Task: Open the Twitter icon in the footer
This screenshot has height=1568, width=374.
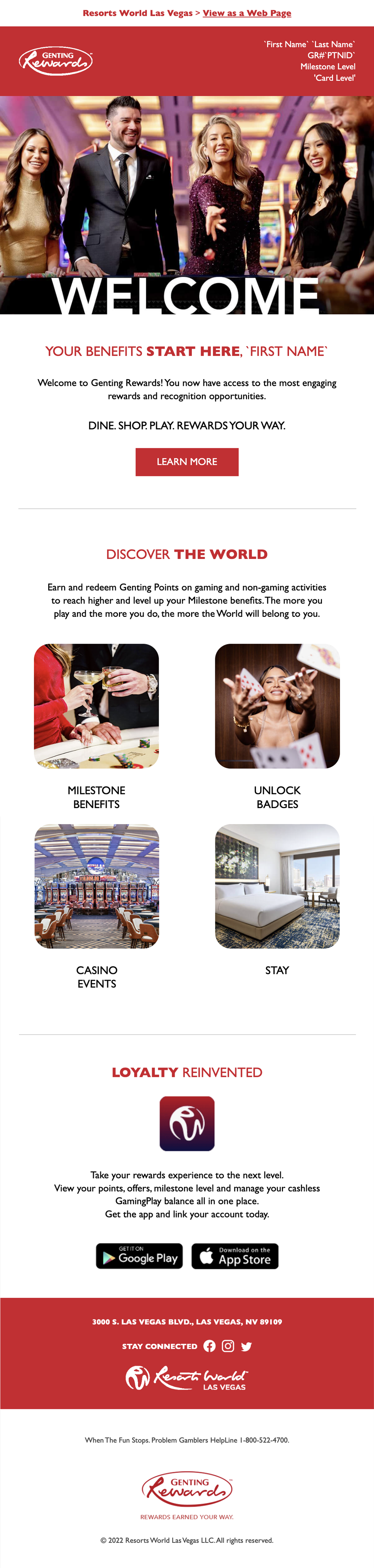Action: tap(246, 1346)
